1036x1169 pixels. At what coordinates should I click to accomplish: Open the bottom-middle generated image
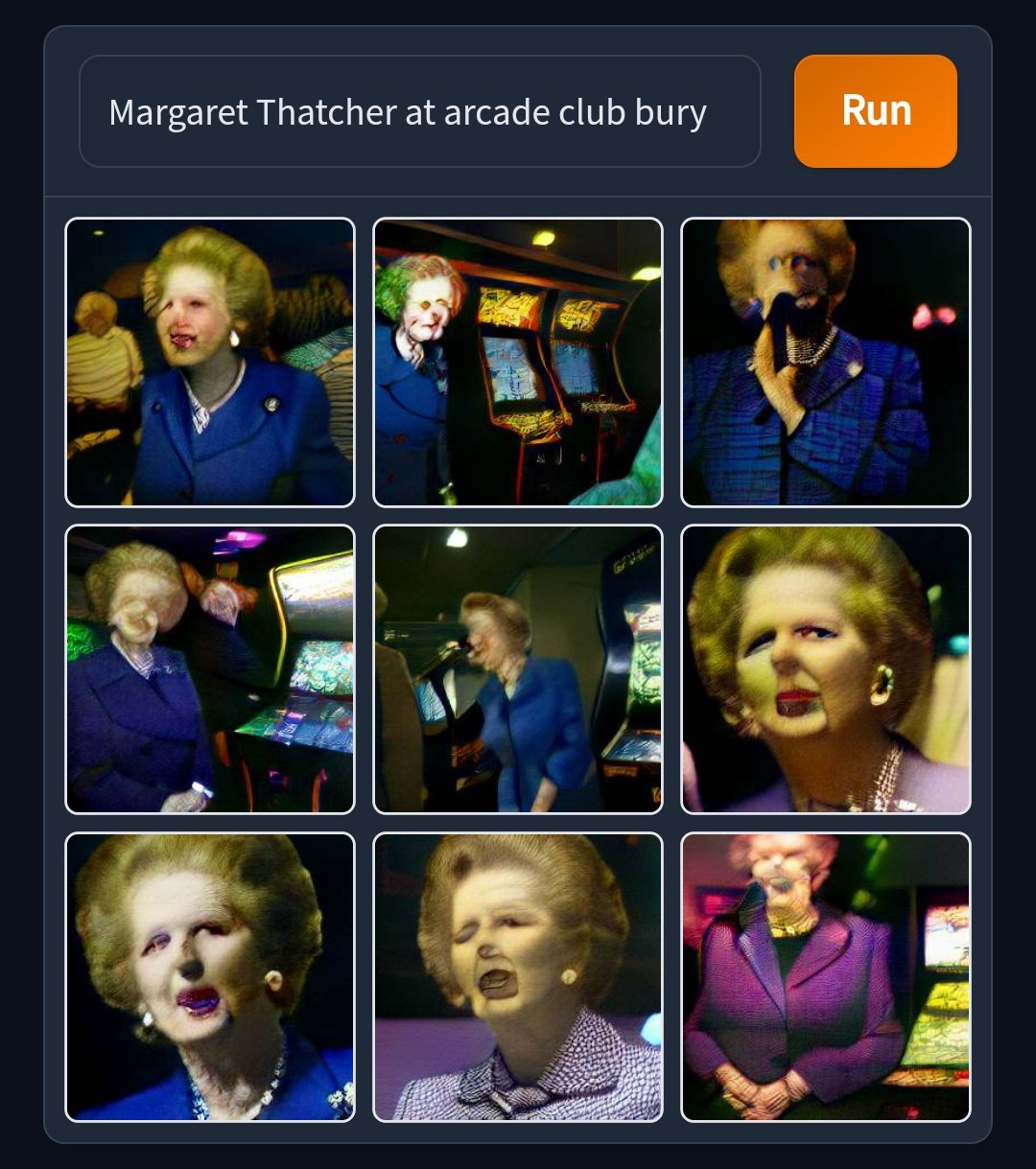click(x=518, y=976)
